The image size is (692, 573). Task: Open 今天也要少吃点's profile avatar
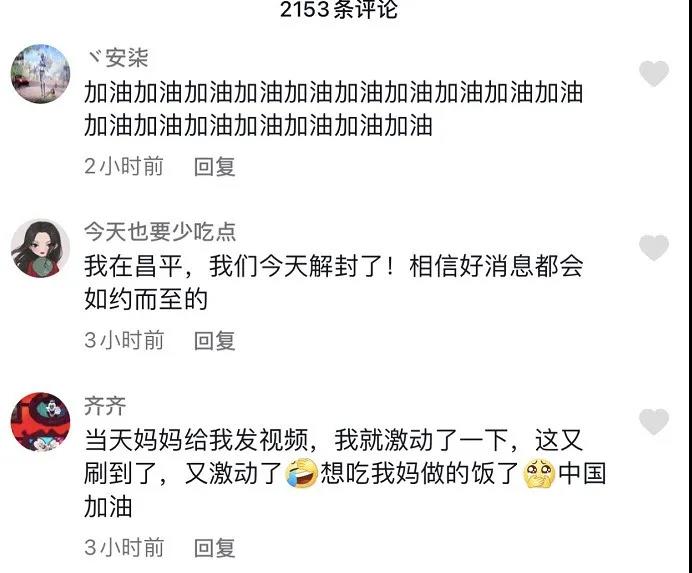coord(40,247)
